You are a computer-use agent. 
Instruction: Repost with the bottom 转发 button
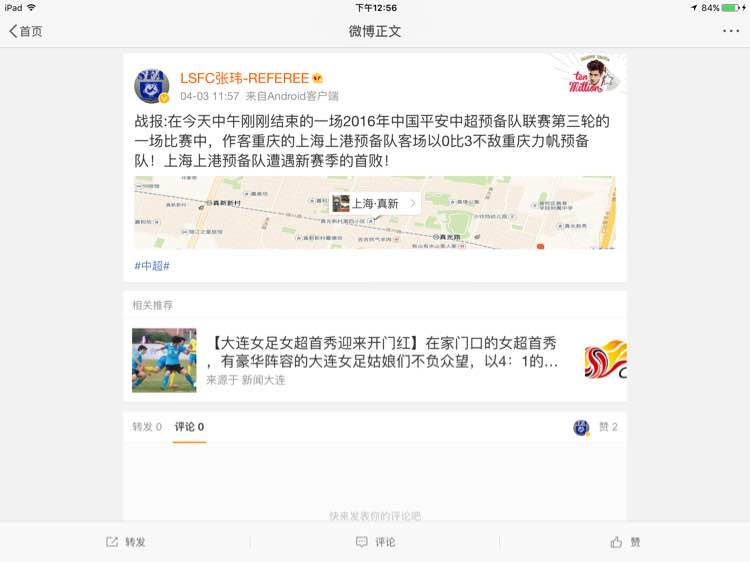125,542
